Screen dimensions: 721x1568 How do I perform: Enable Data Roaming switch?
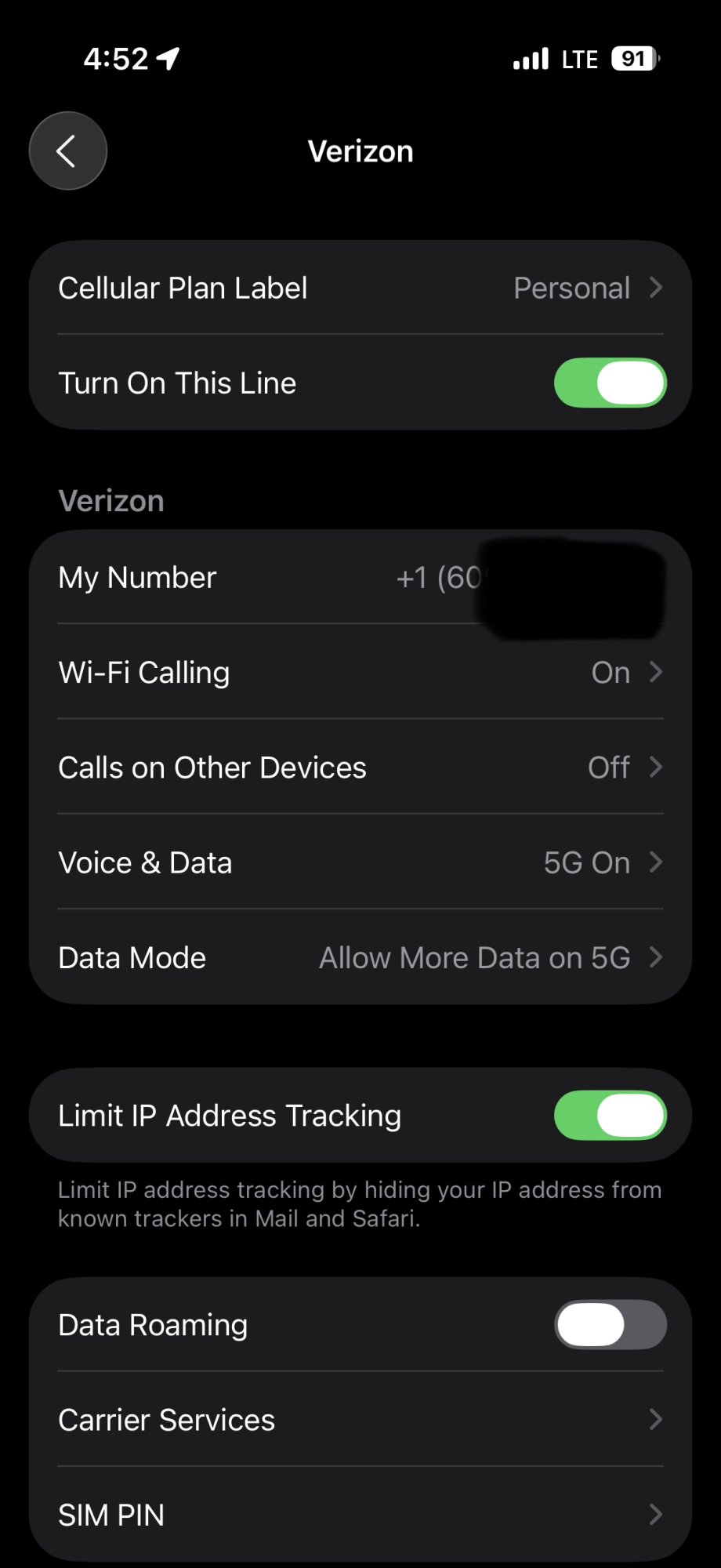[610, 1325]
